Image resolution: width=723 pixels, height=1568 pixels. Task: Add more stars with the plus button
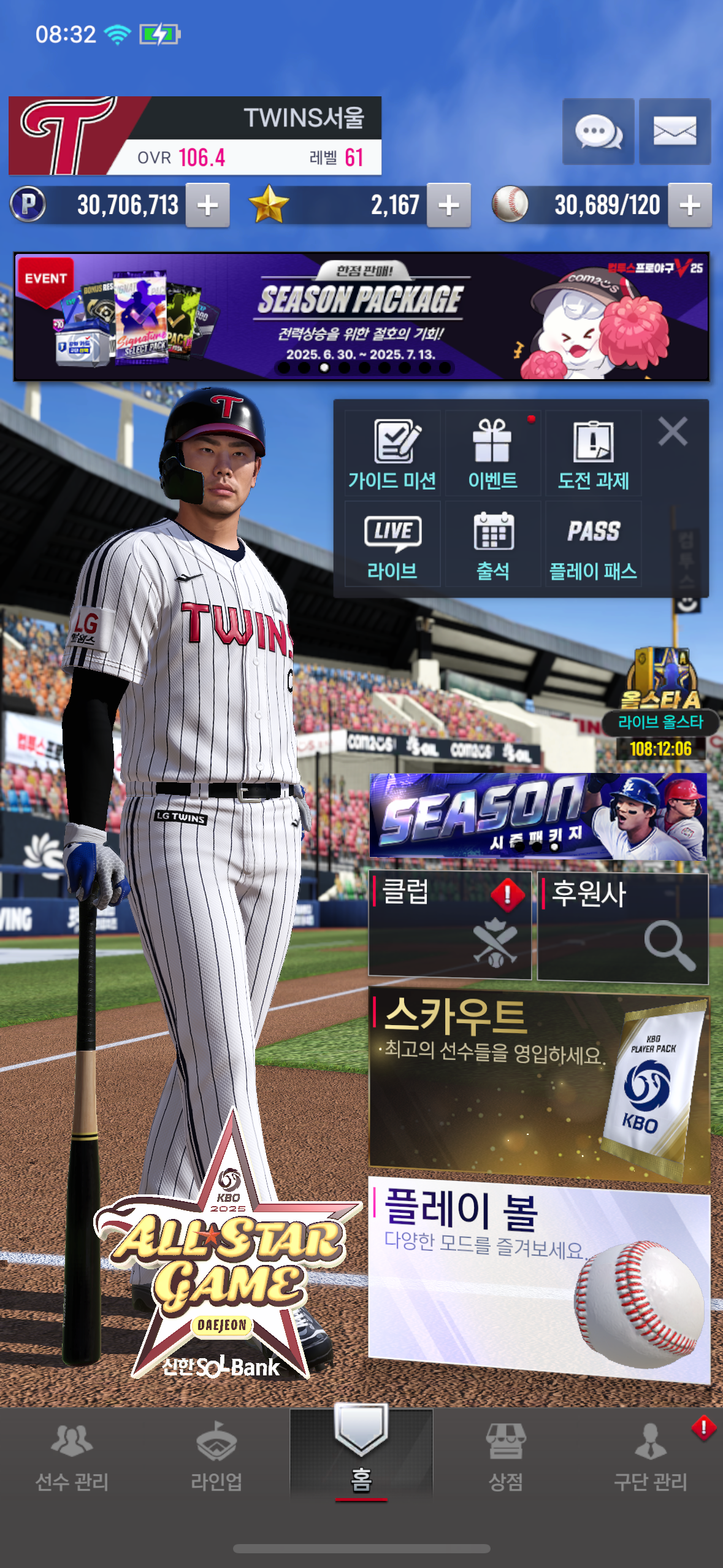448,206
